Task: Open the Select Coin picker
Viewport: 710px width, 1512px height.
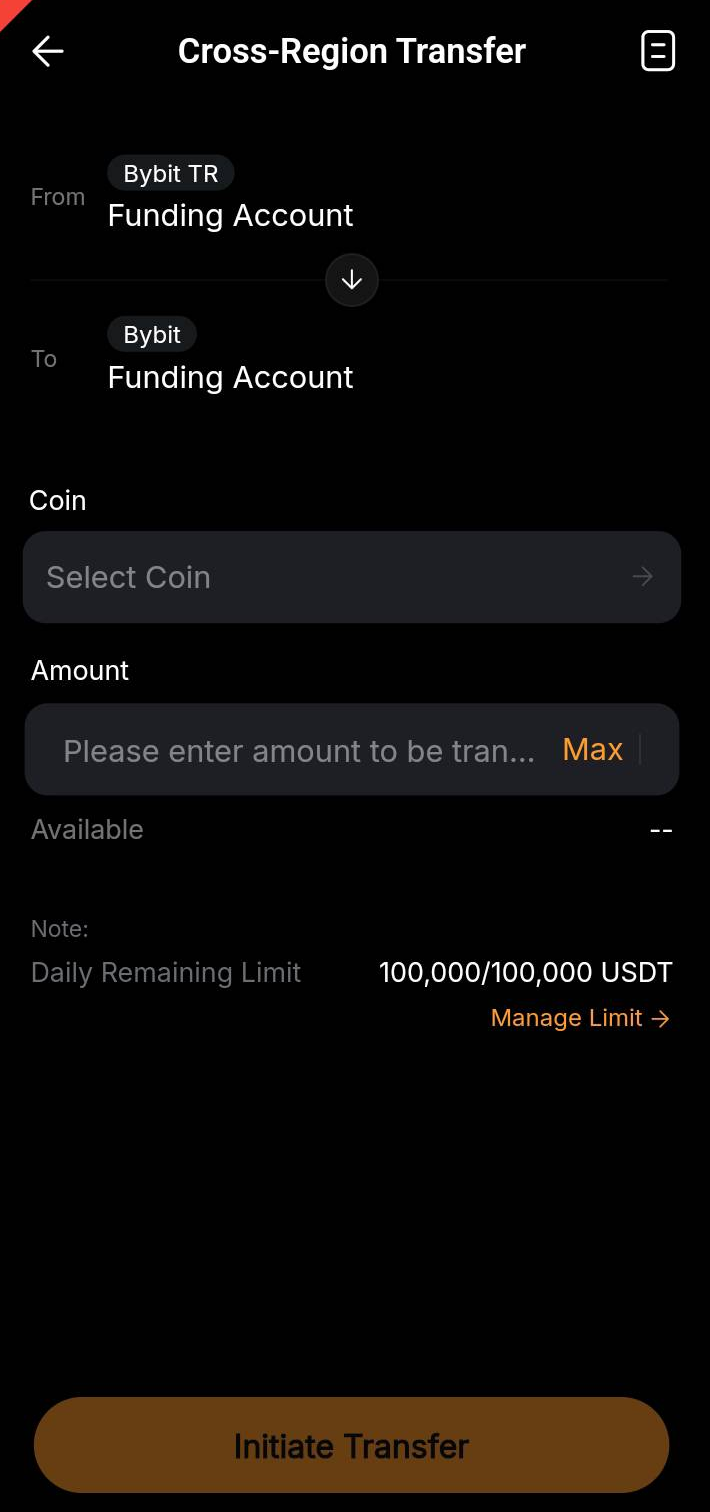Action: 352,577
